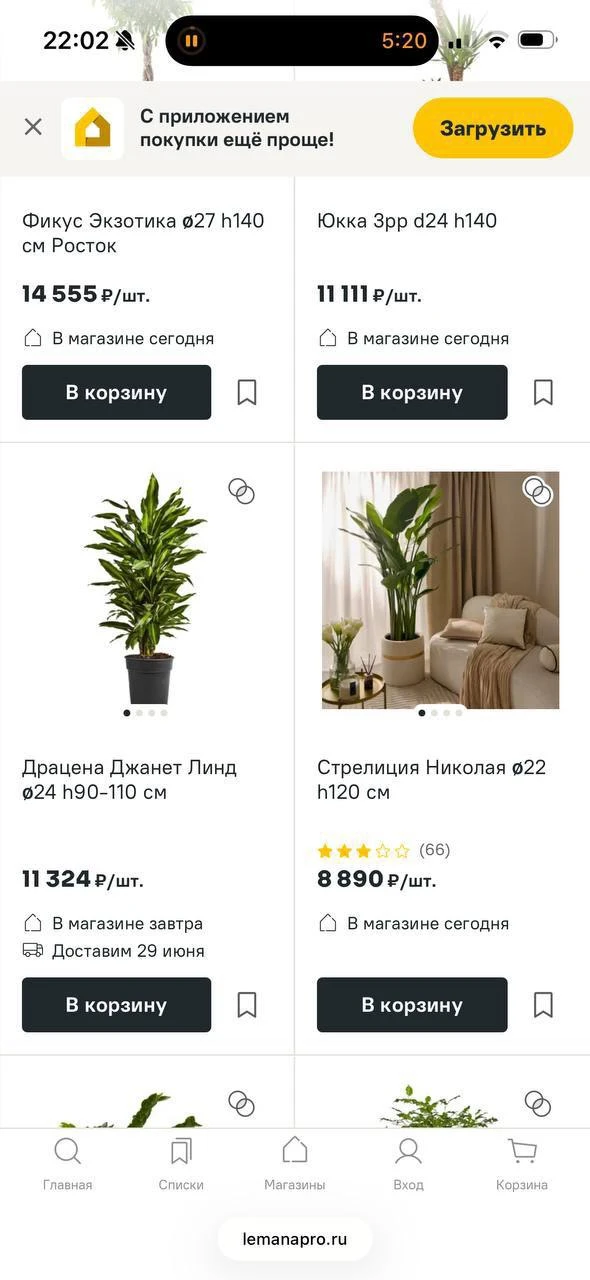Bookmark the Фикус Экзотика plant
The width and height of the screenshot is (590, 1280).
click(x=247, y=392)
